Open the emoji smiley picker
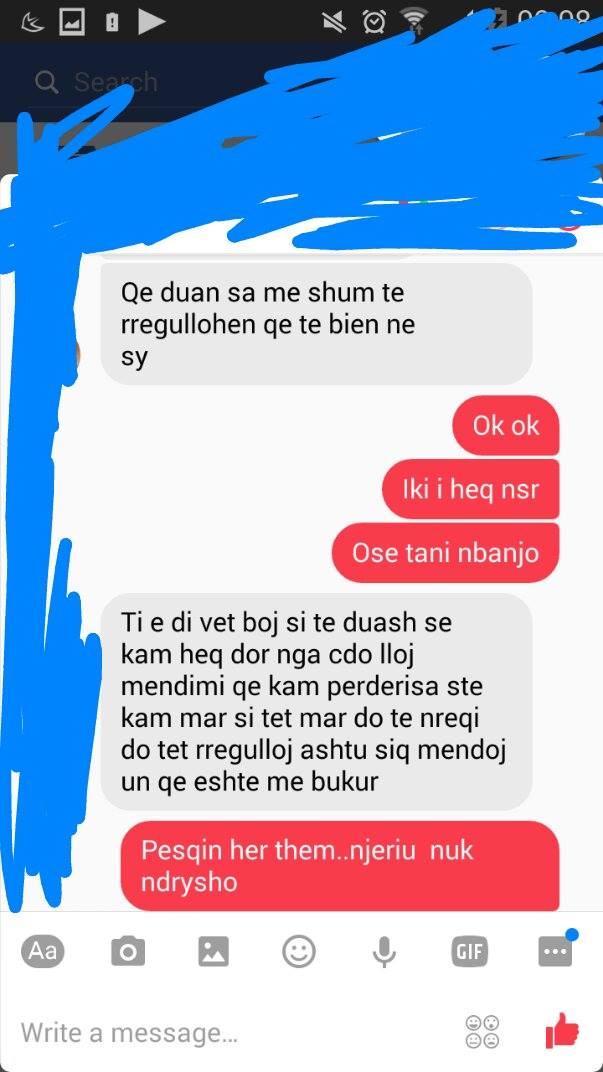This screenshot has height=1072, width=603. point(298,951)
